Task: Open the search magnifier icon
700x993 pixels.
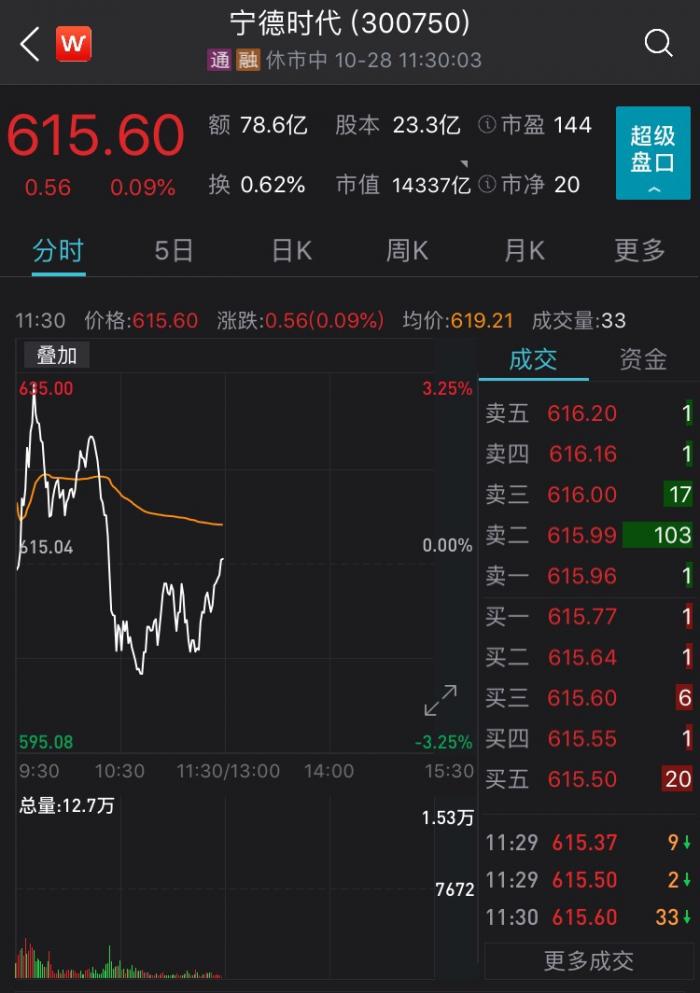Action: click(x=658, y=43)
